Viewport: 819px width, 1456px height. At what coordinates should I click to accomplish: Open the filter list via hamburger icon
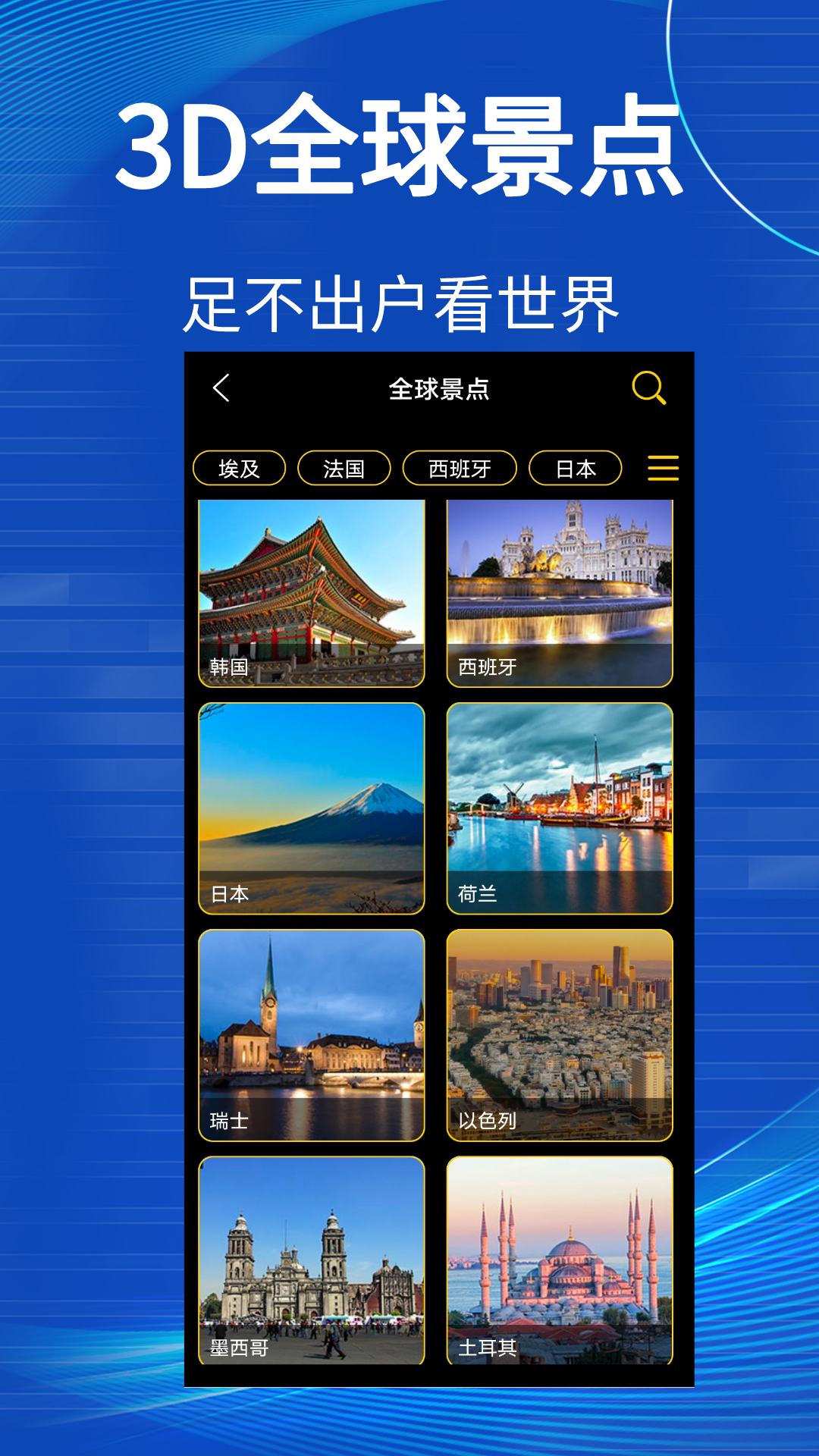click(663, 469)
